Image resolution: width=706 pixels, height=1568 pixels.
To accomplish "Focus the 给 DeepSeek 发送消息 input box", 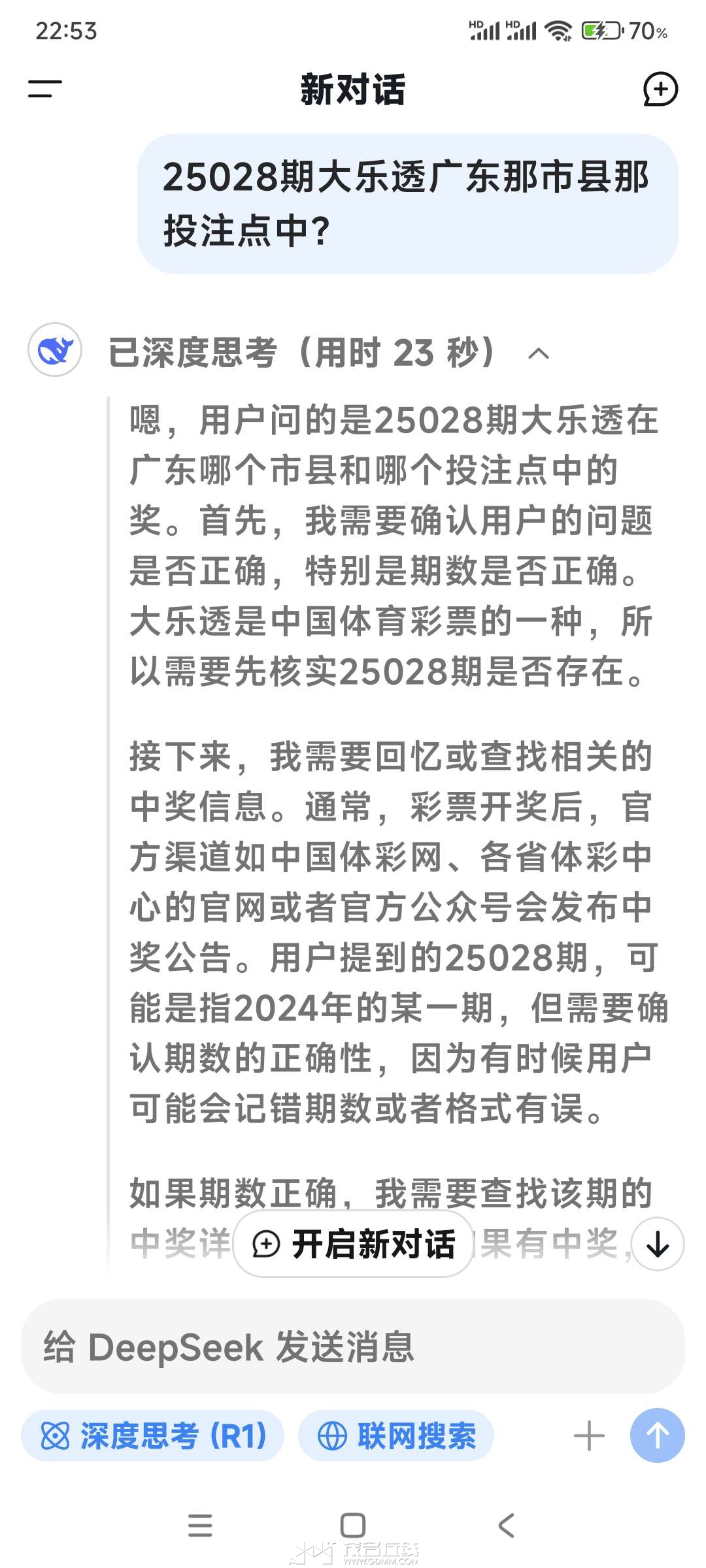I will click(353, 1347).
